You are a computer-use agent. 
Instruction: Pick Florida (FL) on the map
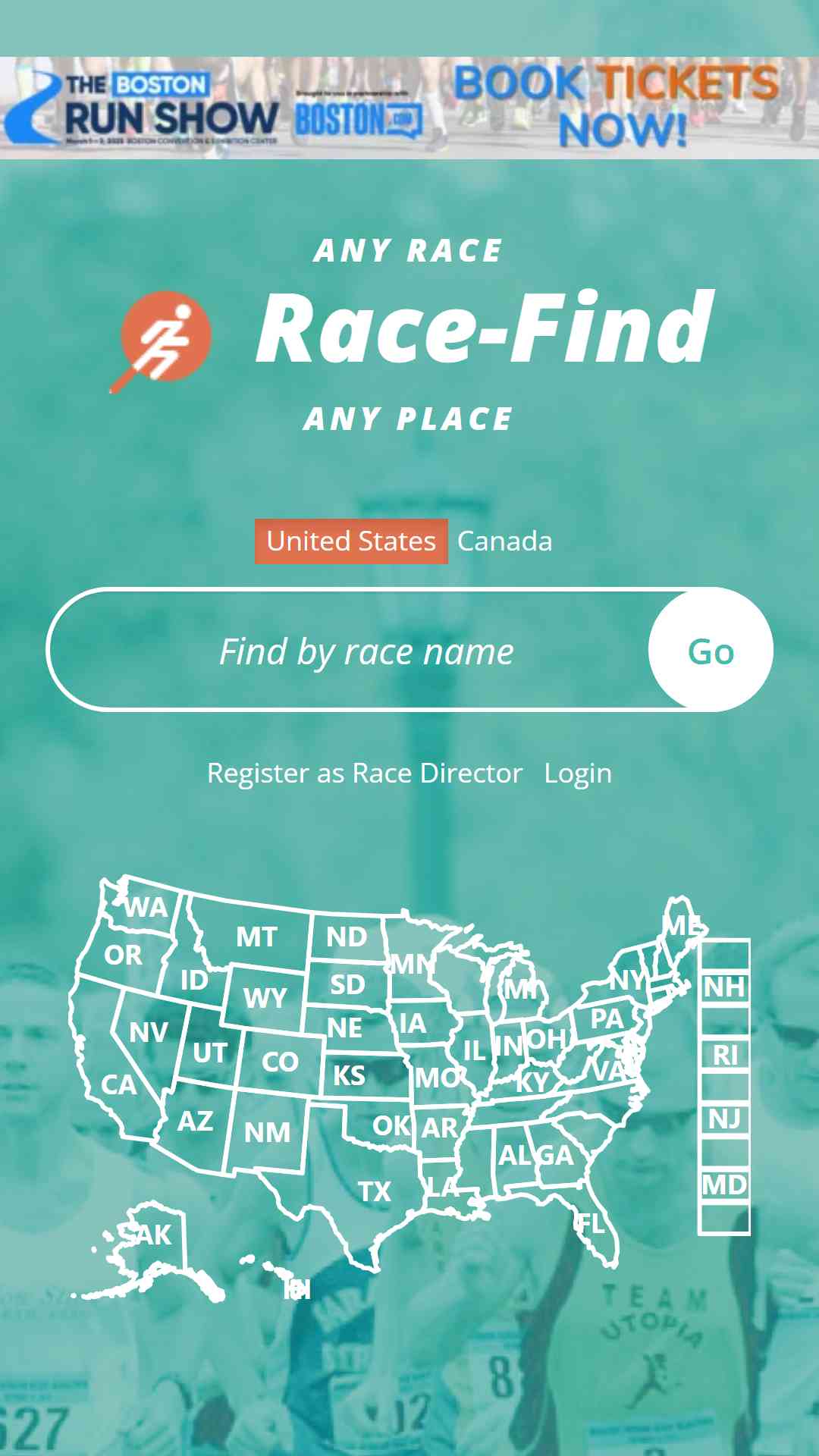590,1223
